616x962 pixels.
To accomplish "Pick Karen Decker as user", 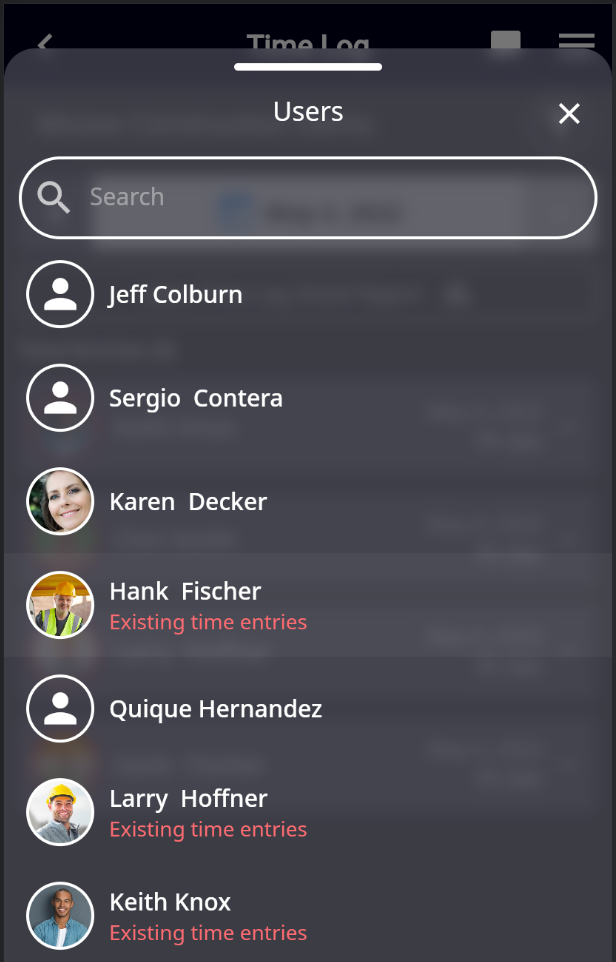I will click(x=188, y=501).
